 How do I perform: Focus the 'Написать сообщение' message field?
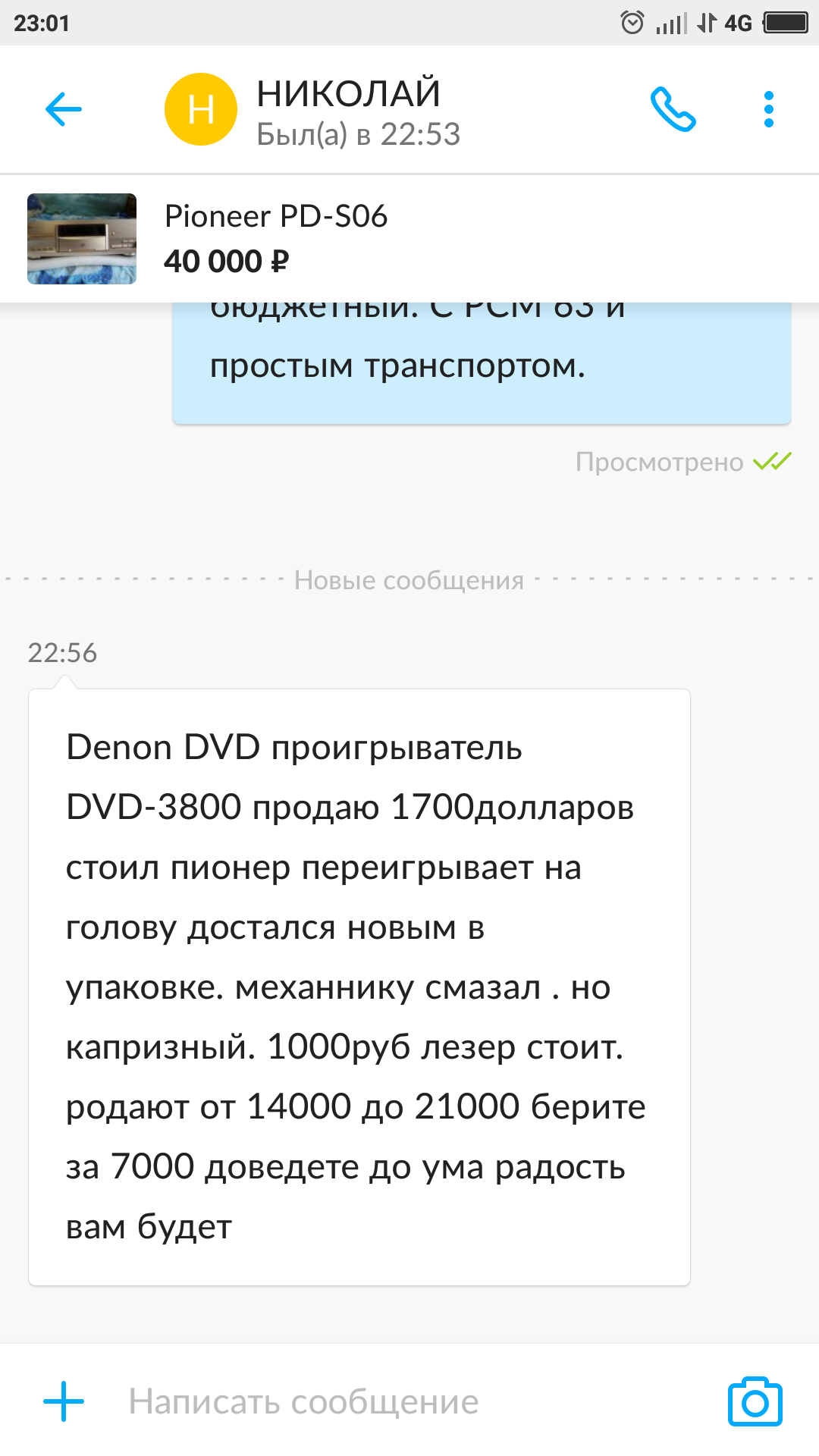pyautogui.click(x=394, y=1401)
